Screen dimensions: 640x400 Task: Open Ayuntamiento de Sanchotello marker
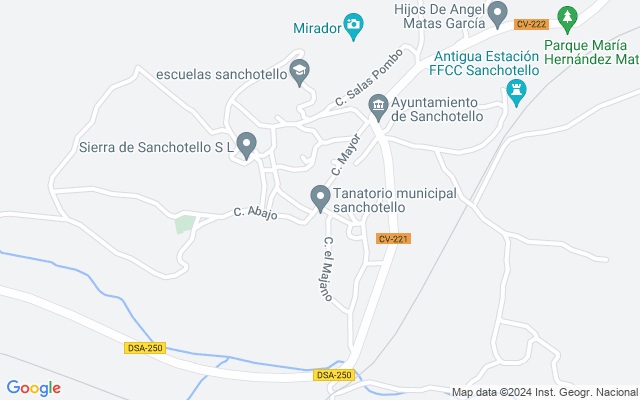(379, 106)
